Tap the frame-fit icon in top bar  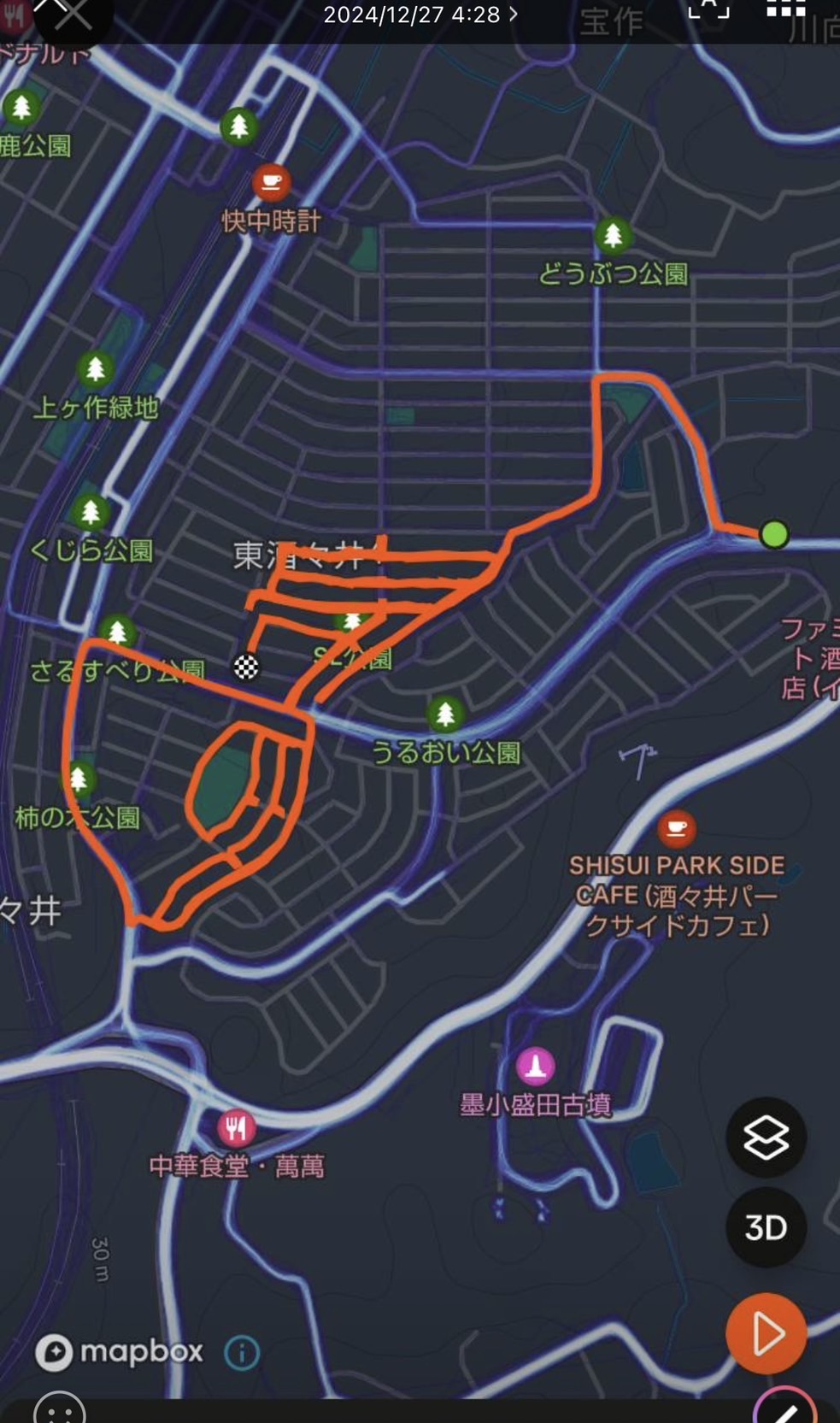pos(708,9)
